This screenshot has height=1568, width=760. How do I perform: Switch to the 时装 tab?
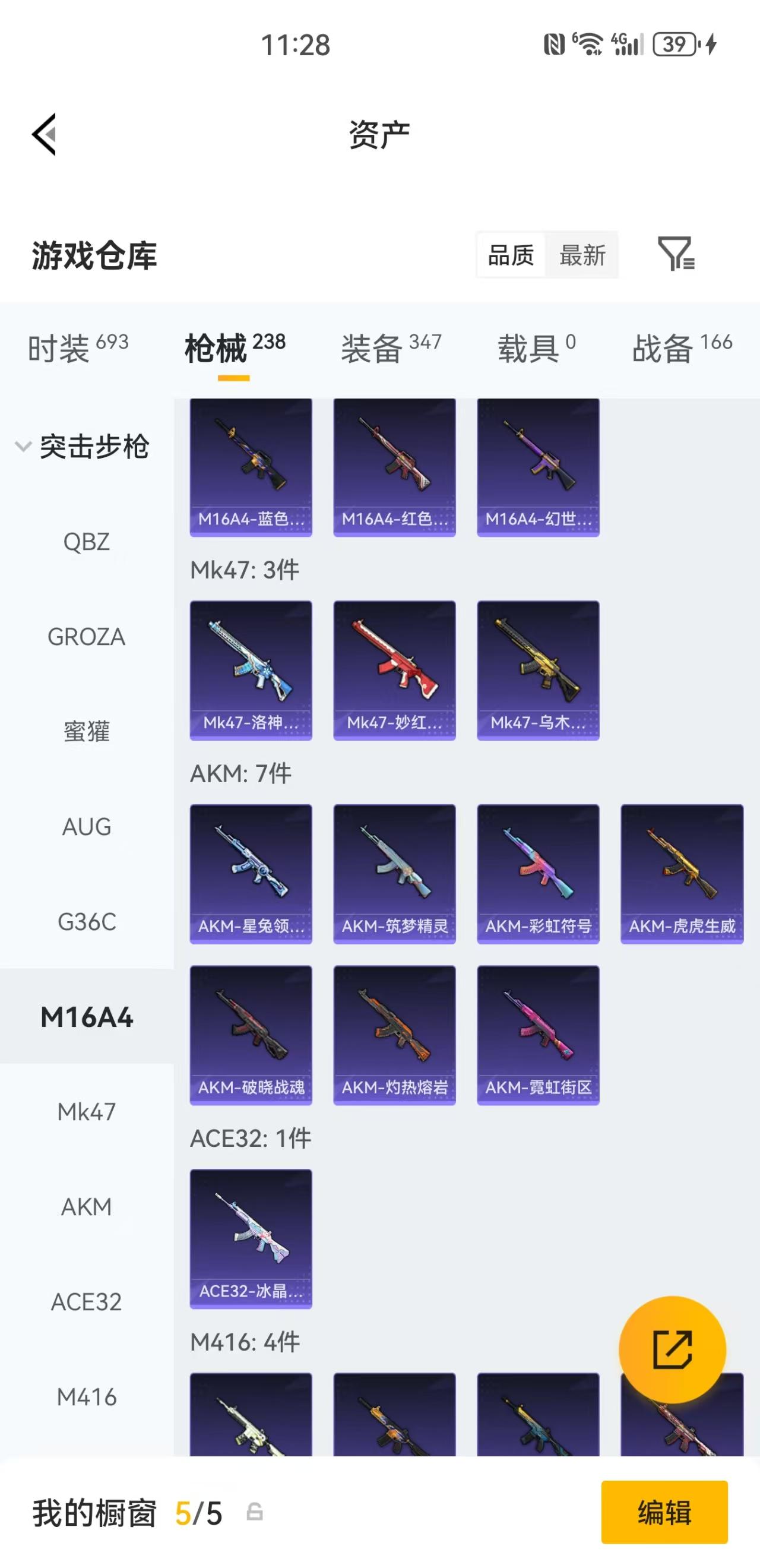click(x=78, y=348)
